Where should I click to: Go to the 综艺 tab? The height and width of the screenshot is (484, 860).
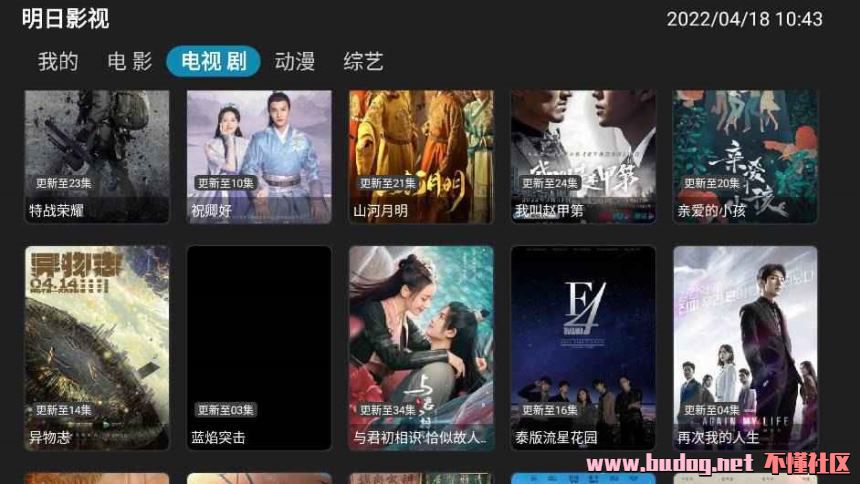pyautogui.click(x=363, y=62)
